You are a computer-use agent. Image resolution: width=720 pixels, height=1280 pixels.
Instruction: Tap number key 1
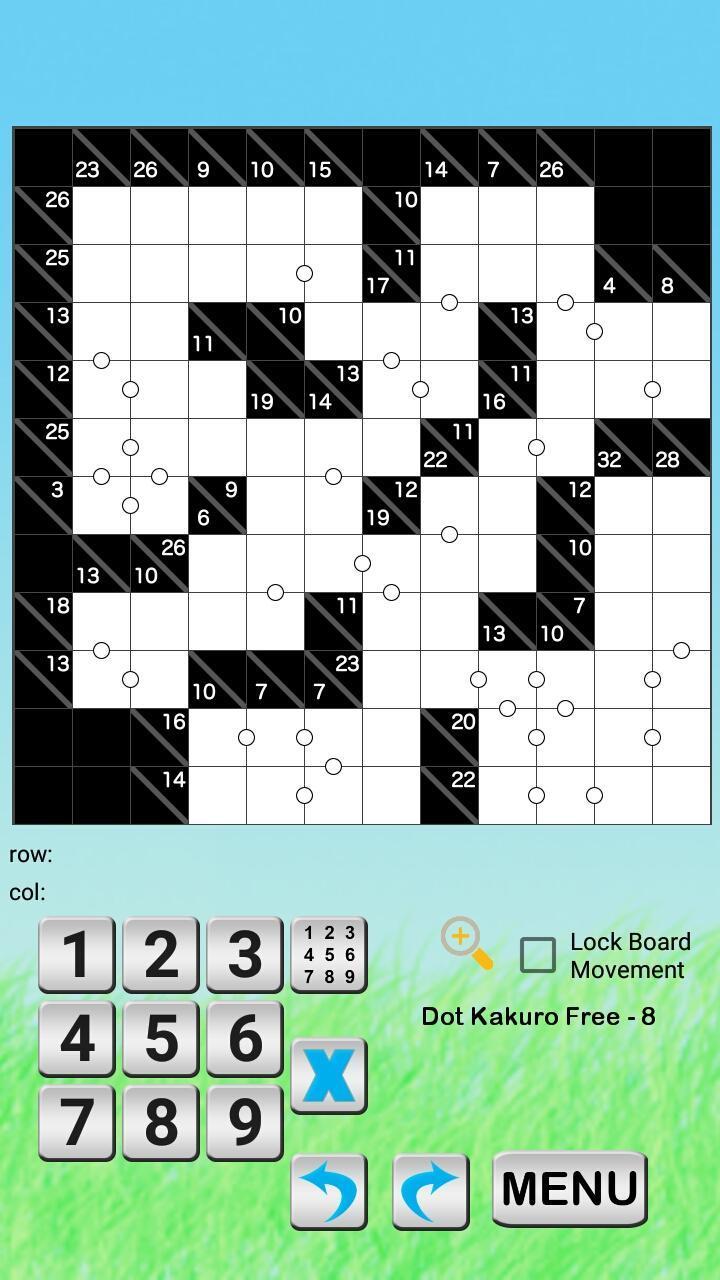pos(77,955)
